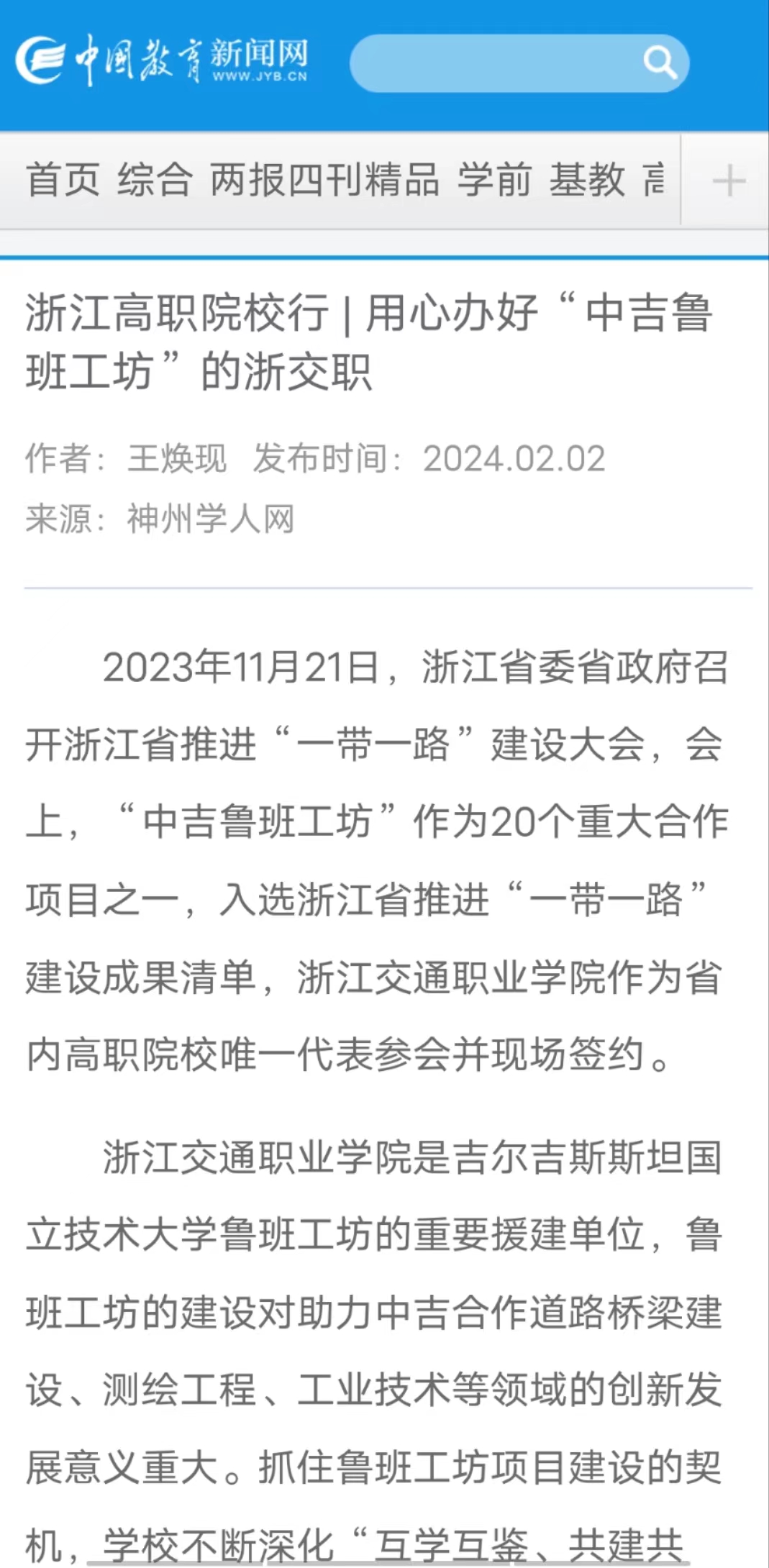Open the 两报四刊精品 section

(x=324, y=180)
